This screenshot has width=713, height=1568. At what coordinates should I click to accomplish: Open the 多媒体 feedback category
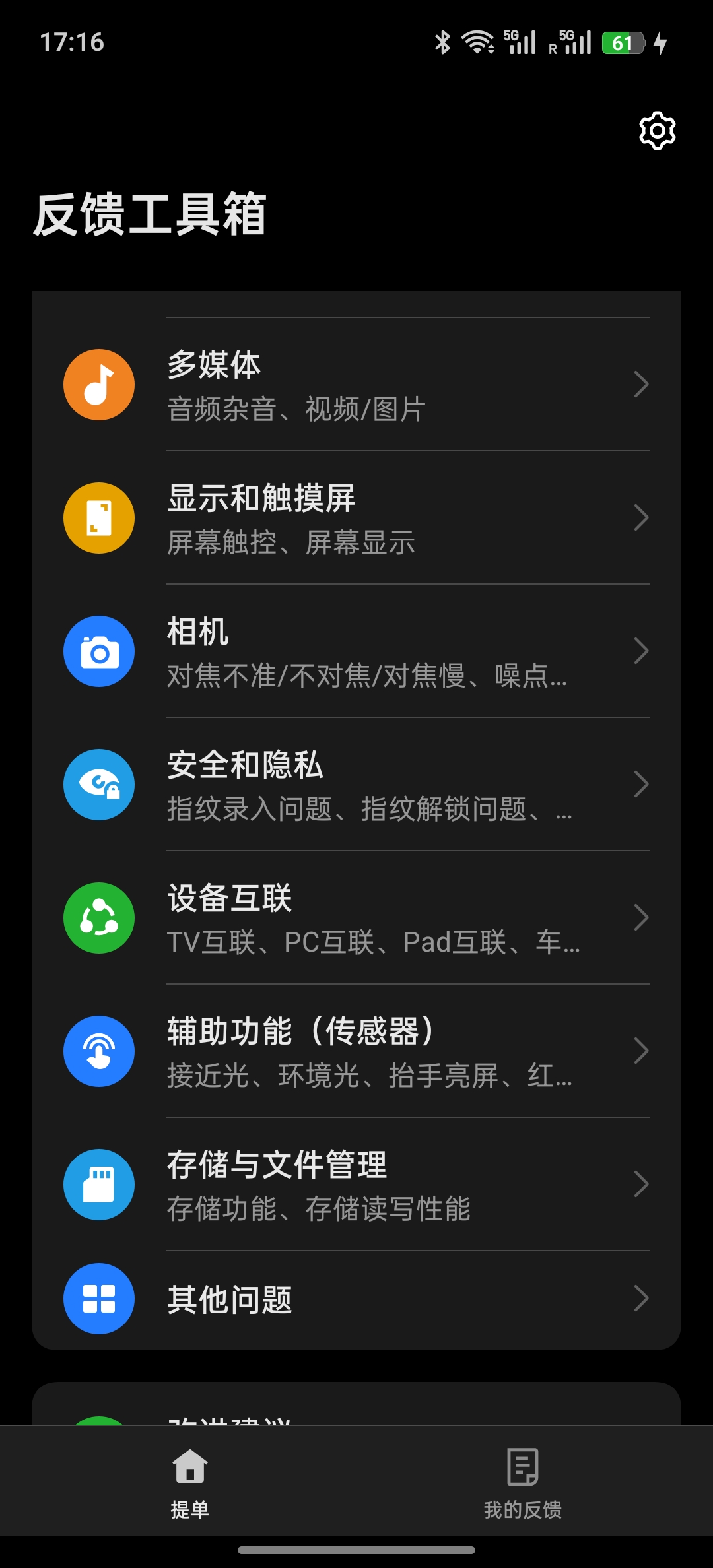click(x=356, y=385)
